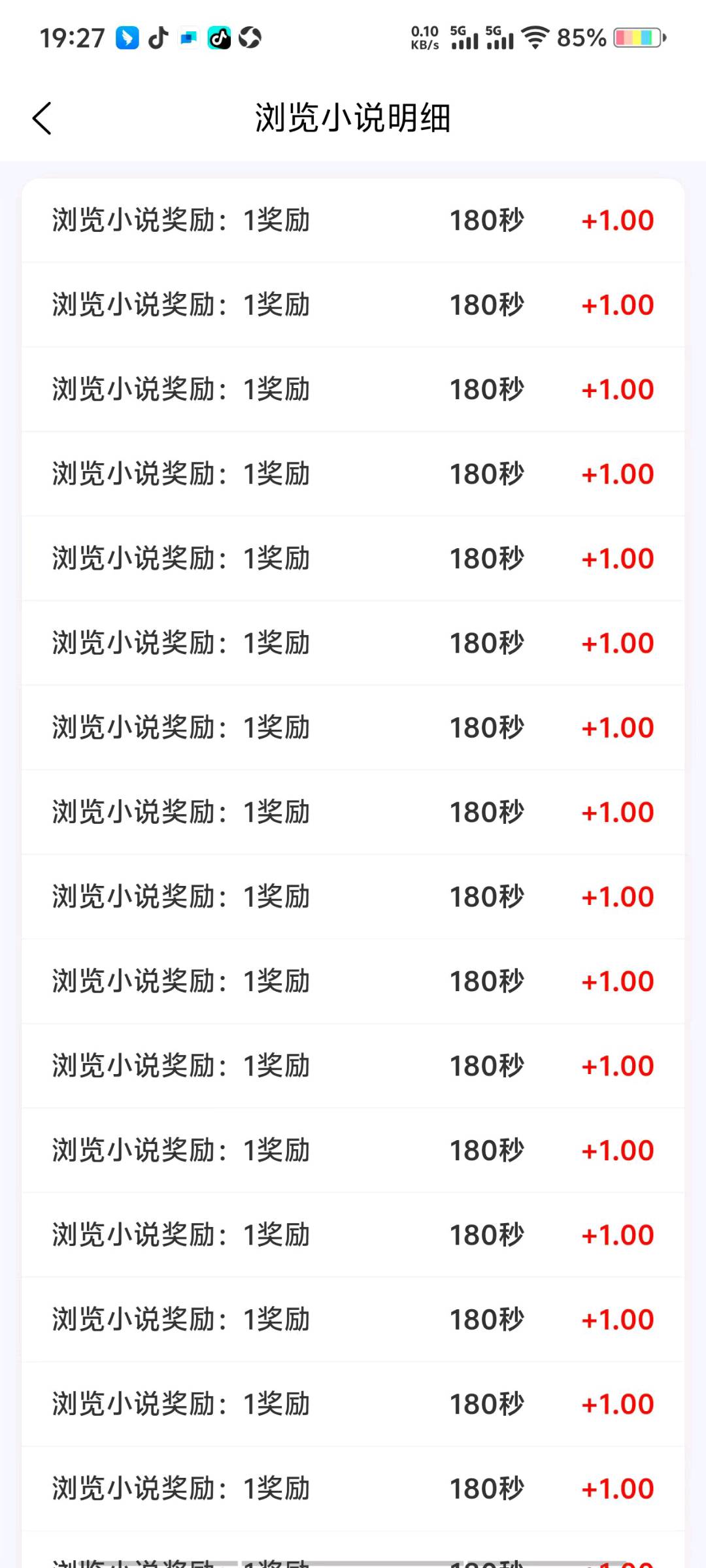Tap the "180秒" duration on the top row
This screenshot has width=706, height=1568.
485,220
